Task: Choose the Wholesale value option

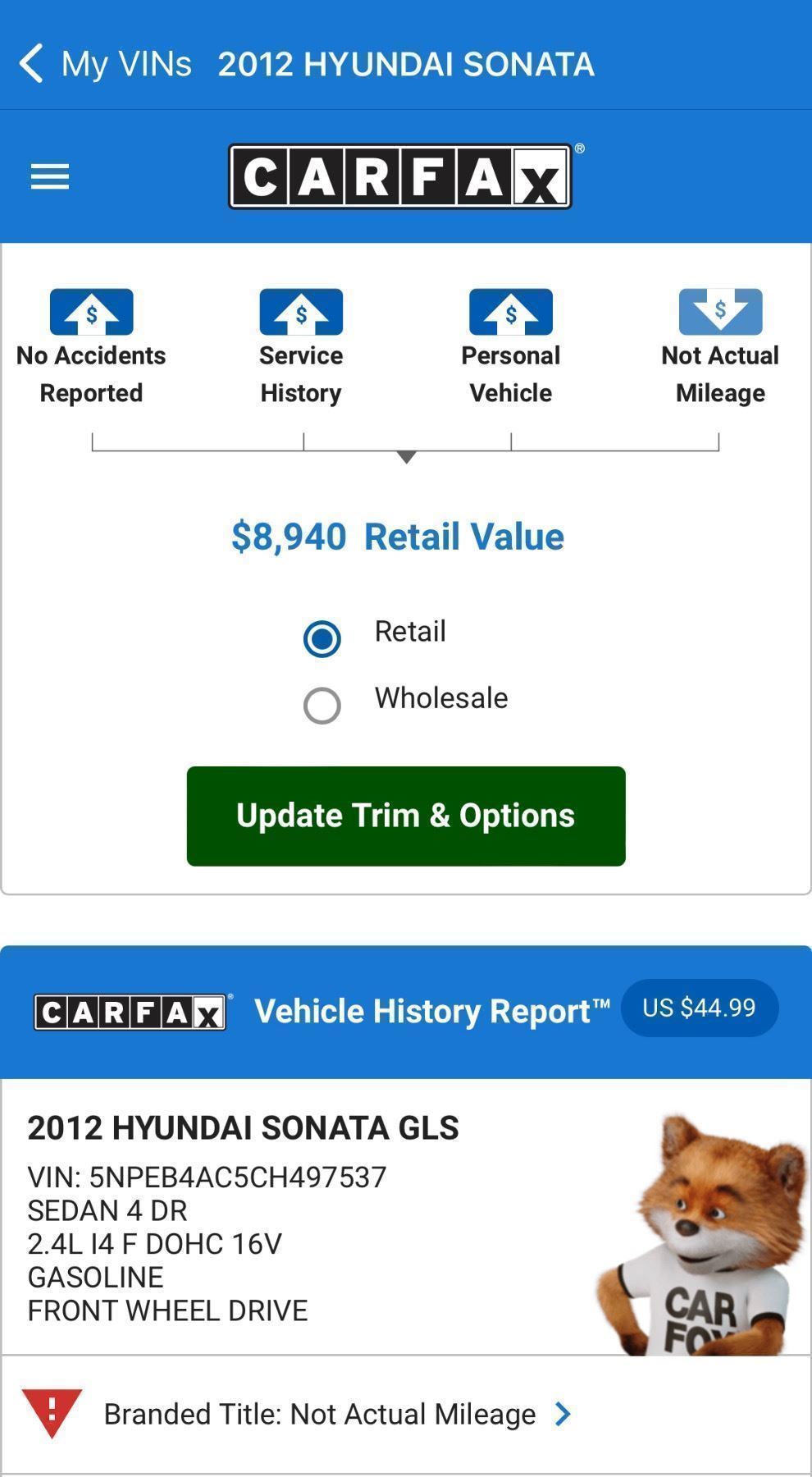Action: click(x=322, y=705)
